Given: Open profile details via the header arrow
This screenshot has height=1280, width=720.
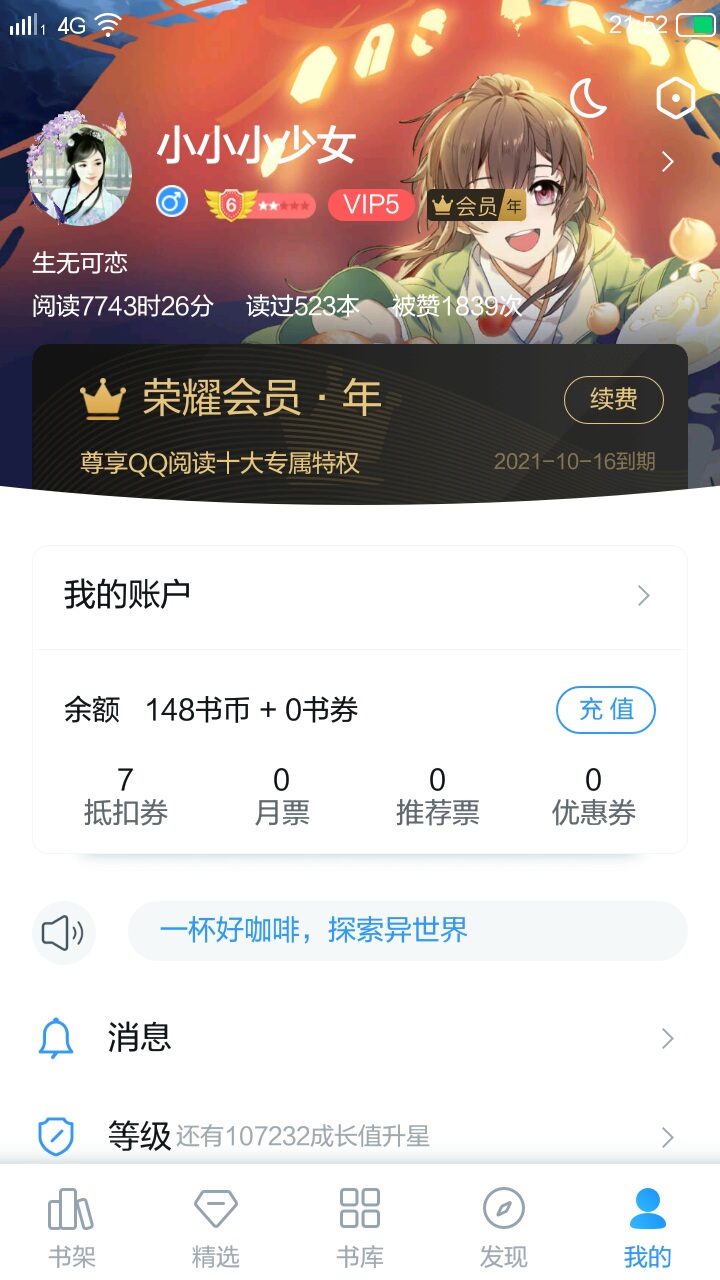Looking at the screenshot, I should point(668,161).
